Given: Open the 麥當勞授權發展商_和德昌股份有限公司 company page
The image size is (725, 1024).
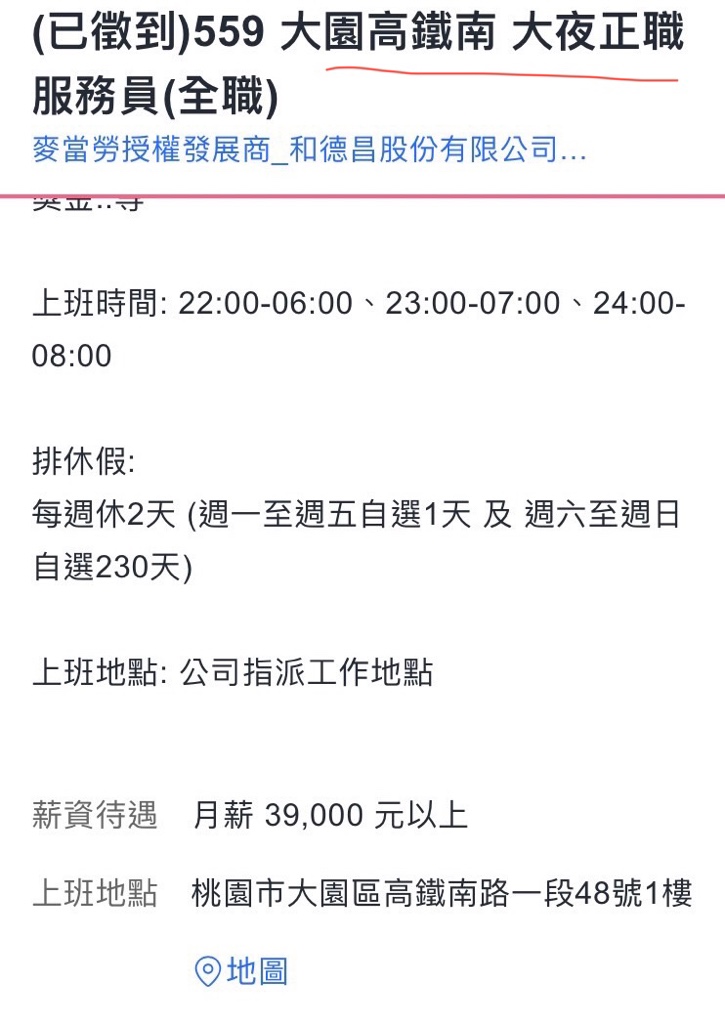Looking at the screenshot, I should pos(308,153).
